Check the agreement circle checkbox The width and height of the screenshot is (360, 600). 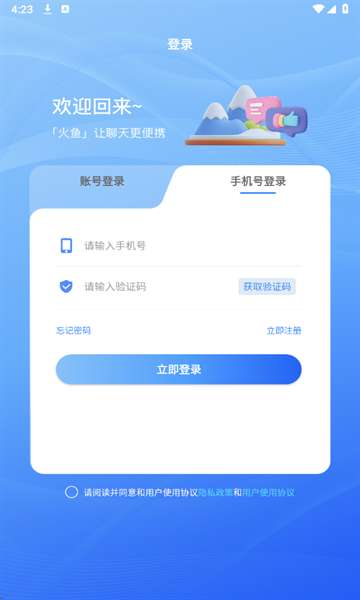[72, 492]
